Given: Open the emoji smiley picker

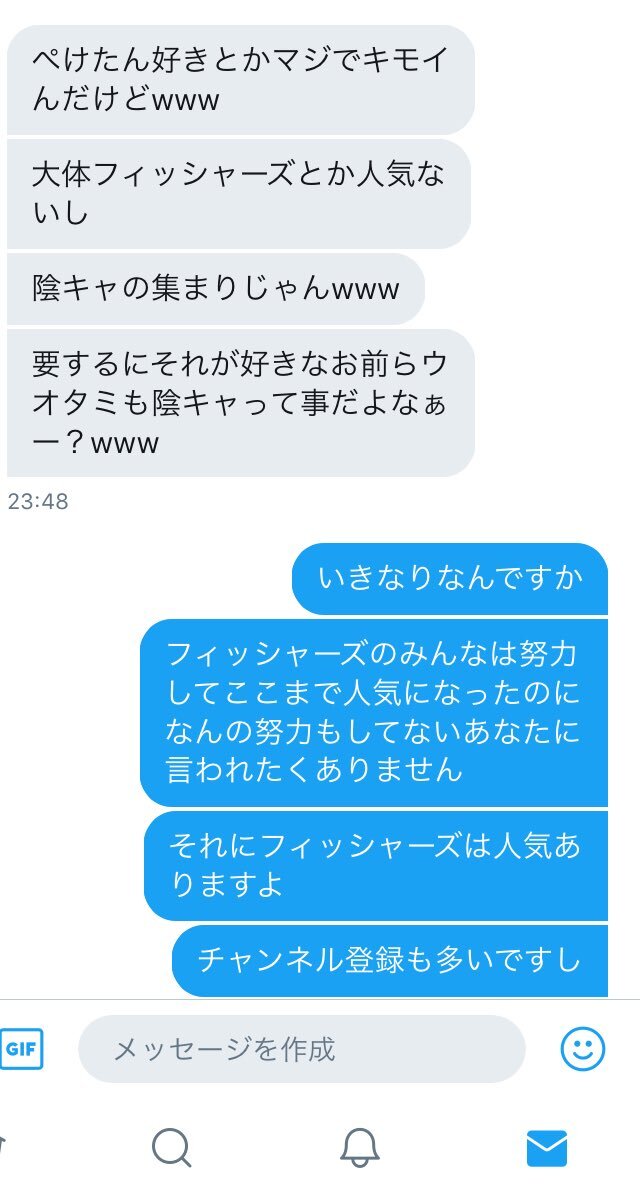Looking at the screenshot, I should pyautogui.click(x=583, y=1049).
